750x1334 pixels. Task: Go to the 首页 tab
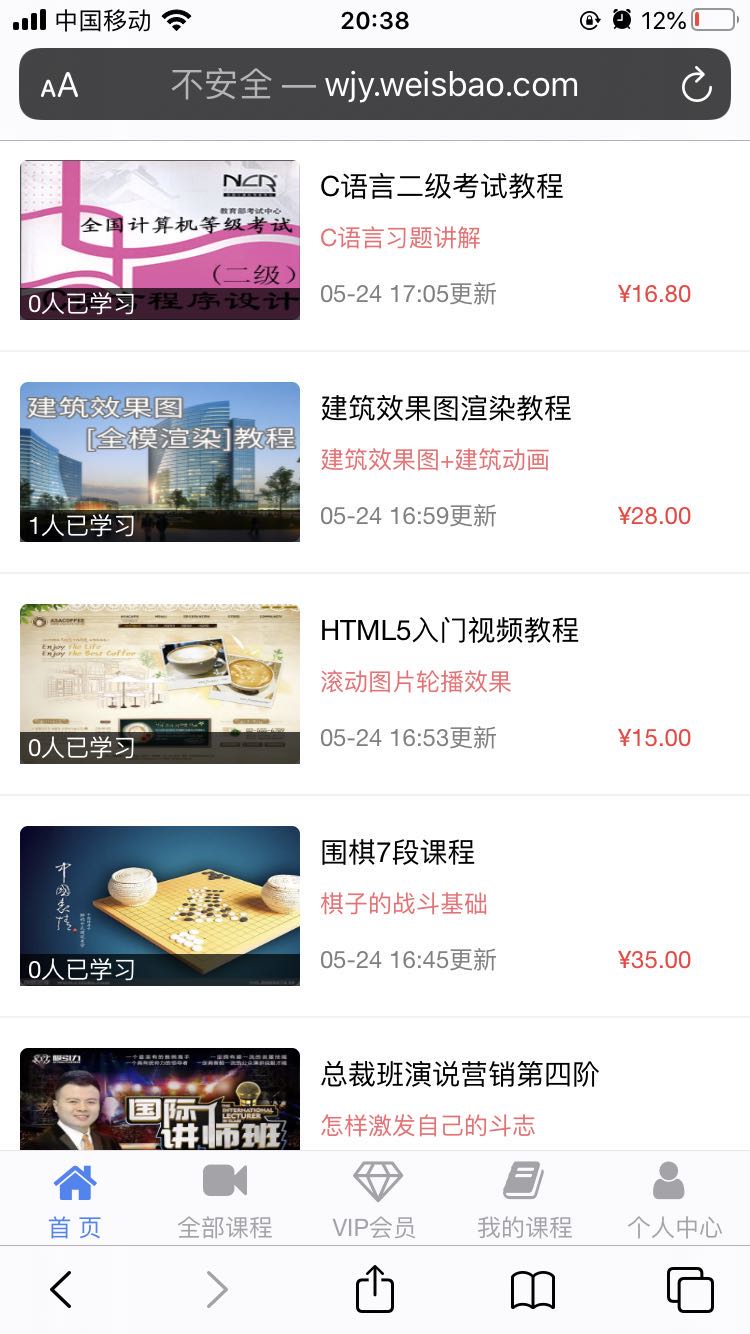click(x=75, y=1200)
